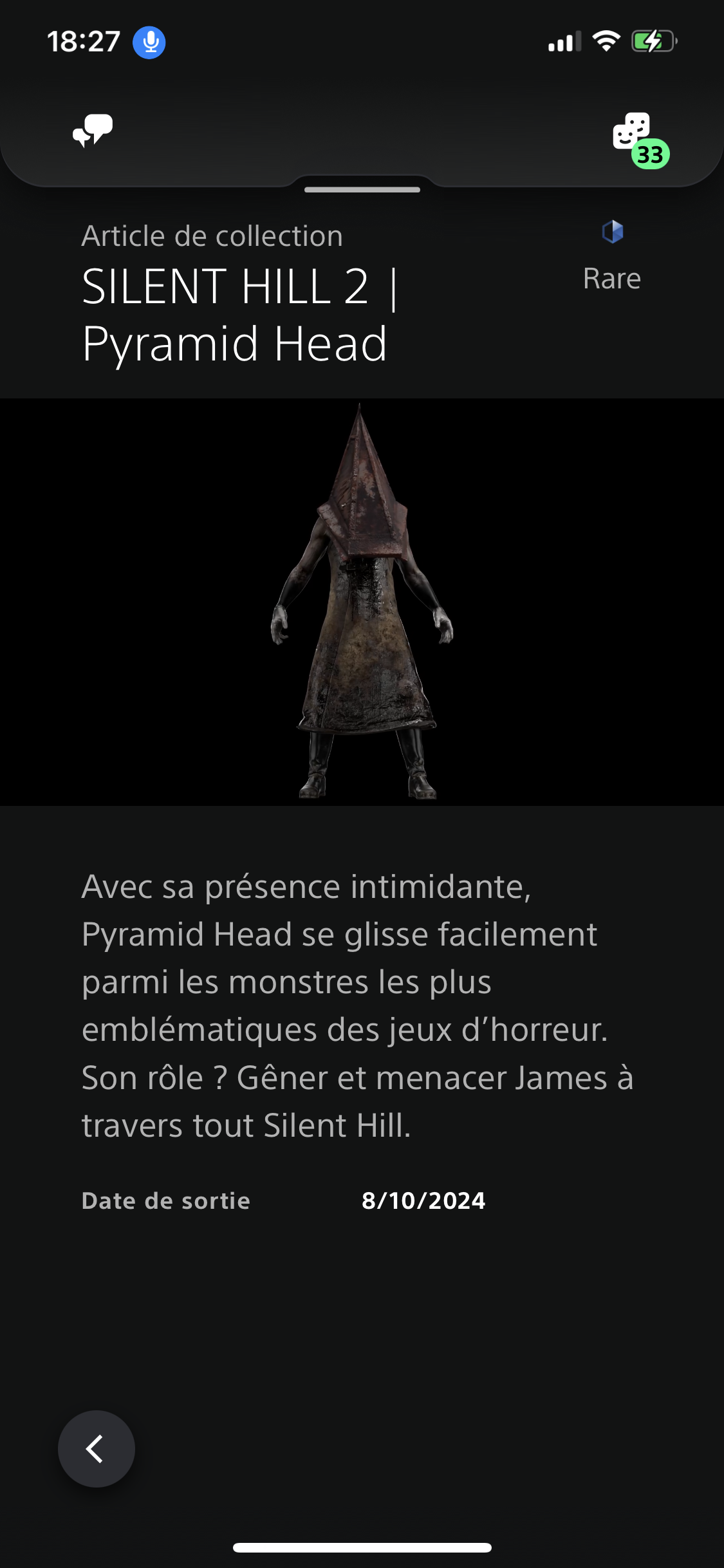Go back with the round arrow button
This screenshot has height=1568, width=724.
pyautogui.click(x=97, y=1449)
